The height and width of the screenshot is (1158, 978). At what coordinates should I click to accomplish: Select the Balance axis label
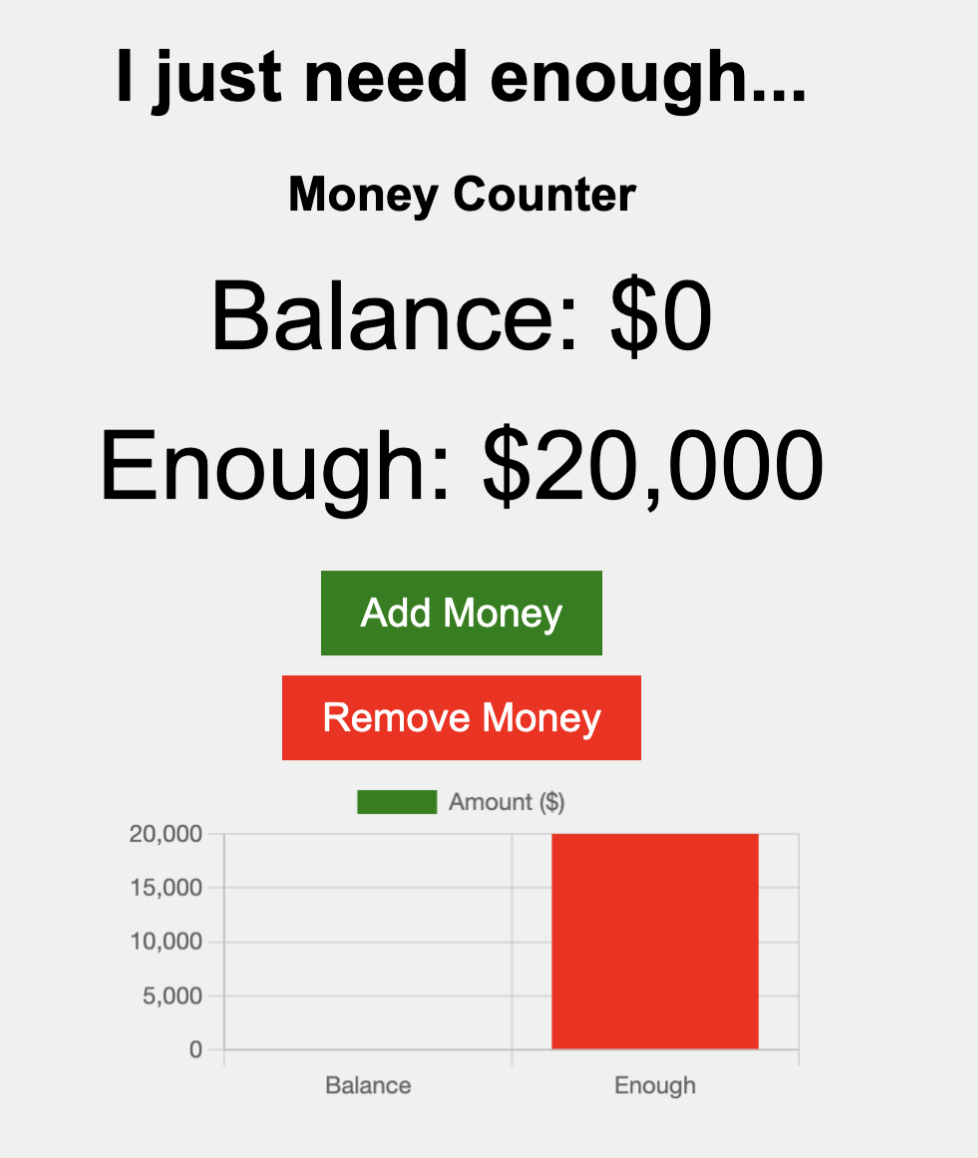(371, 1084)
